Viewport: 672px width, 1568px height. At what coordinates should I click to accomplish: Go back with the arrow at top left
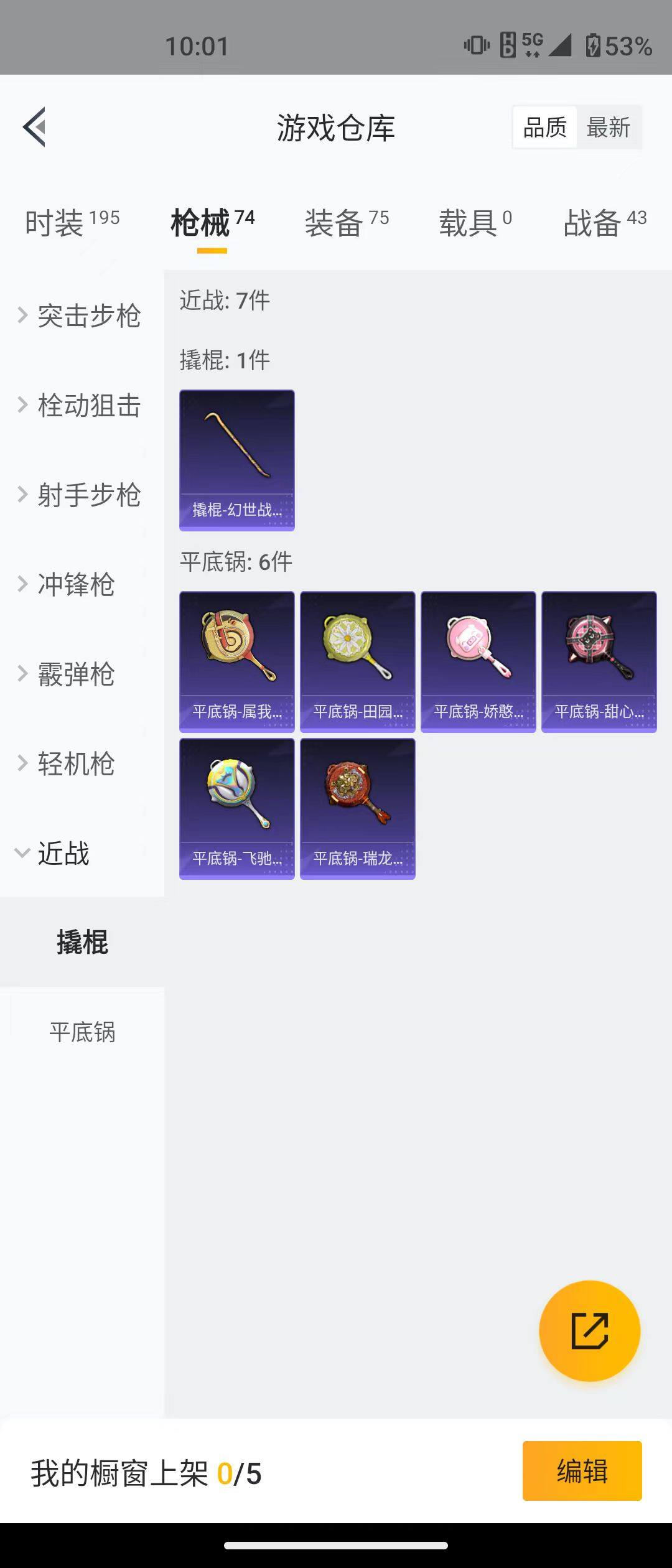[36, 127]
